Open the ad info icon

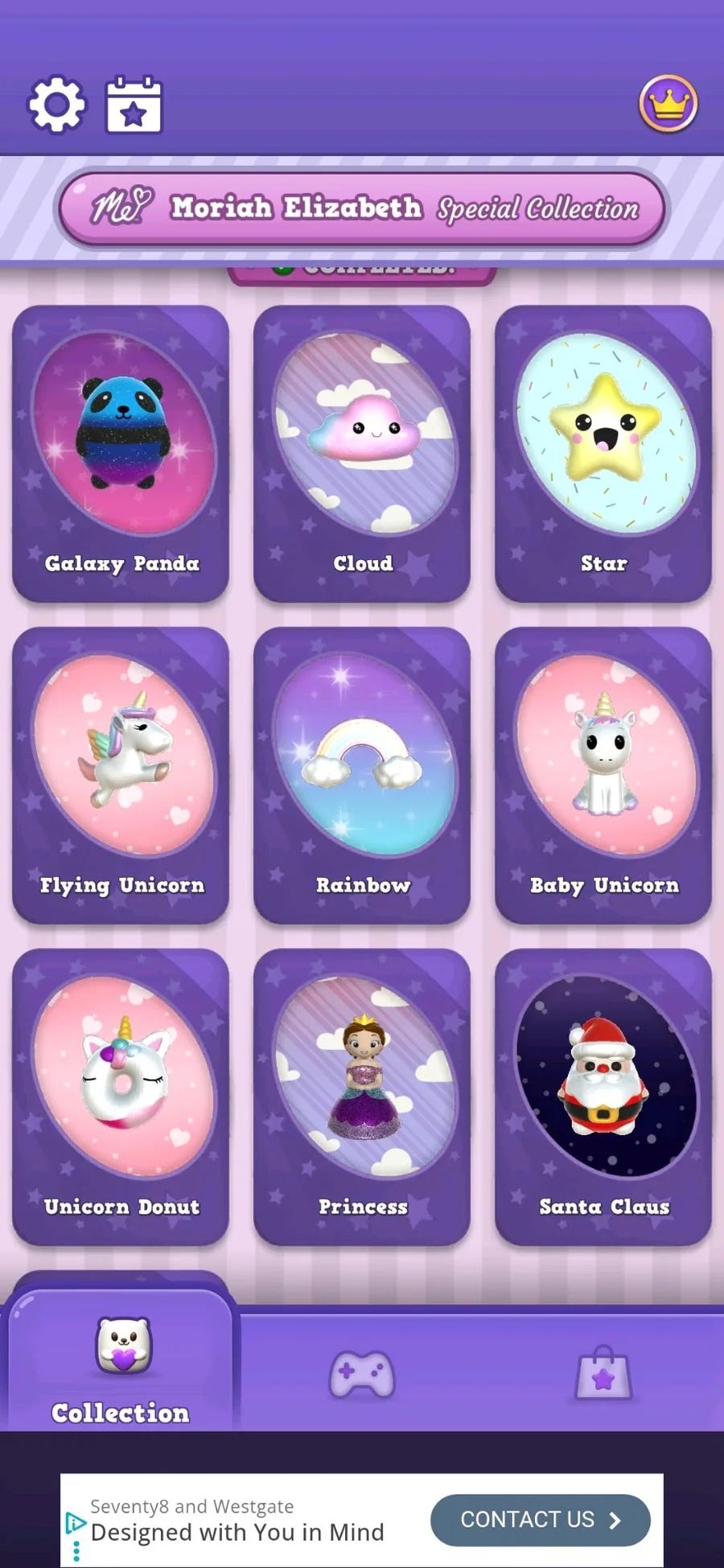(75, 1523)
